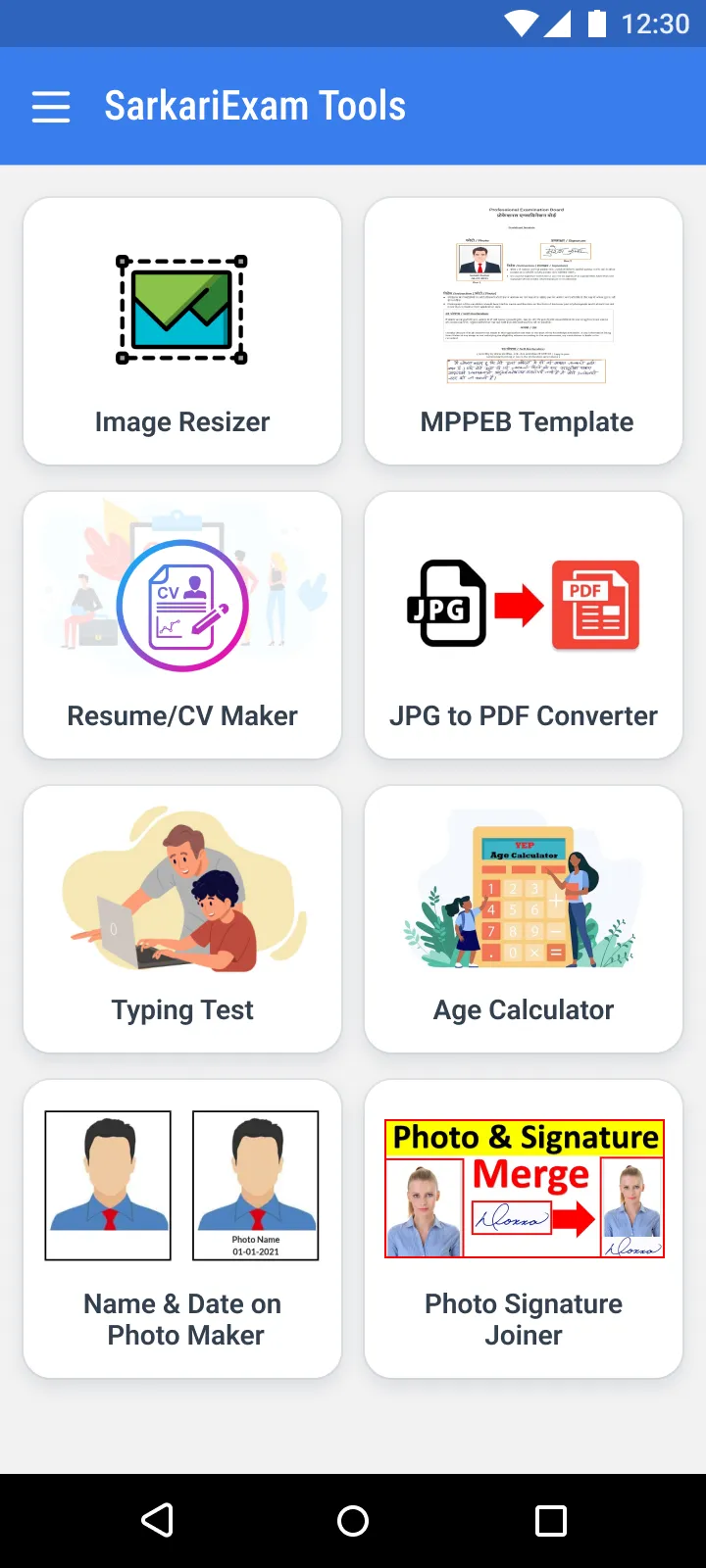Launch the Resume/CV Maker
This screenshot has height=1568, width=706.
pos(182,625)
